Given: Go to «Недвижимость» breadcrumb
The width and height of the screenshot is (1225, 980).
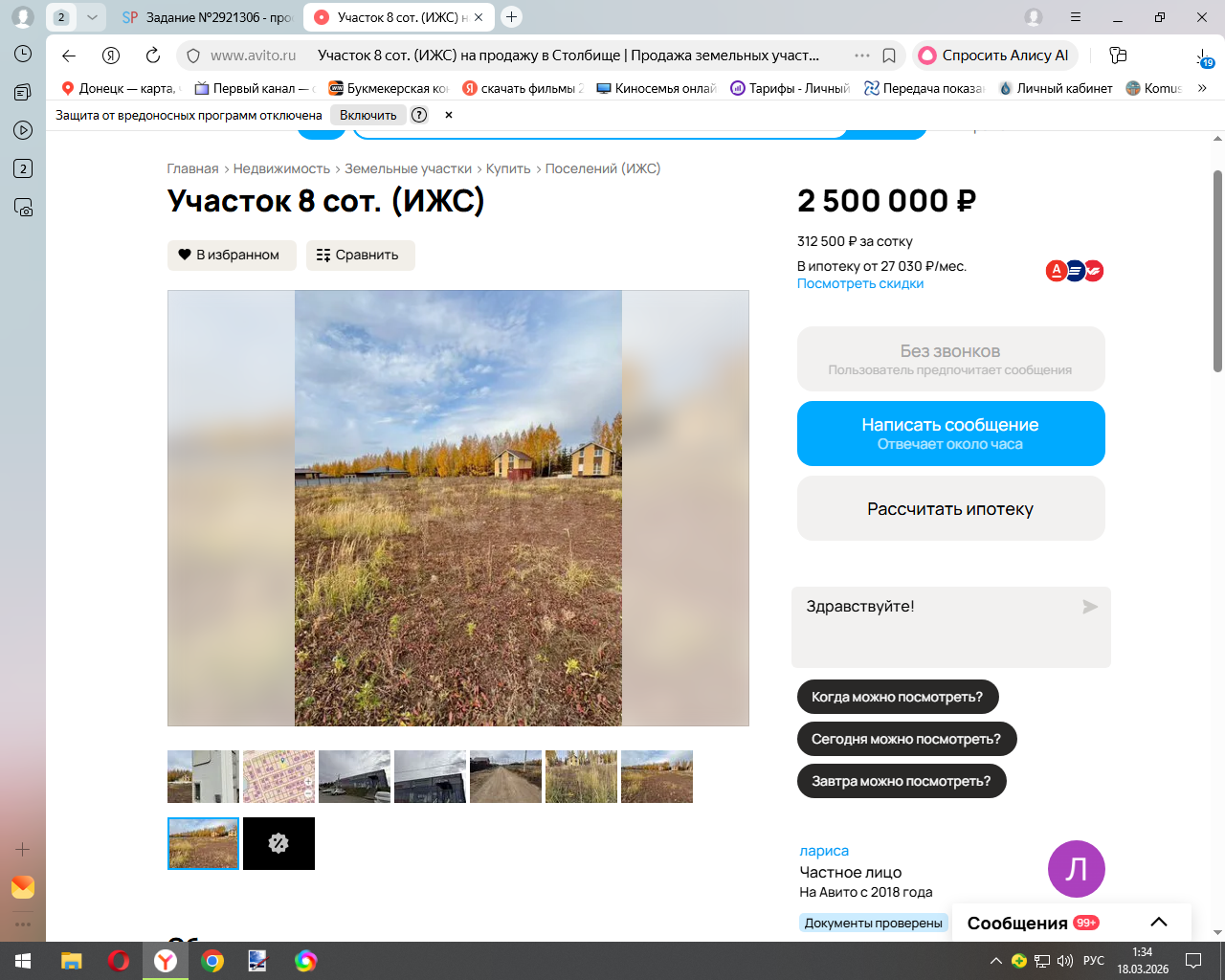Looking at the screenshot, I should [281, 168].
